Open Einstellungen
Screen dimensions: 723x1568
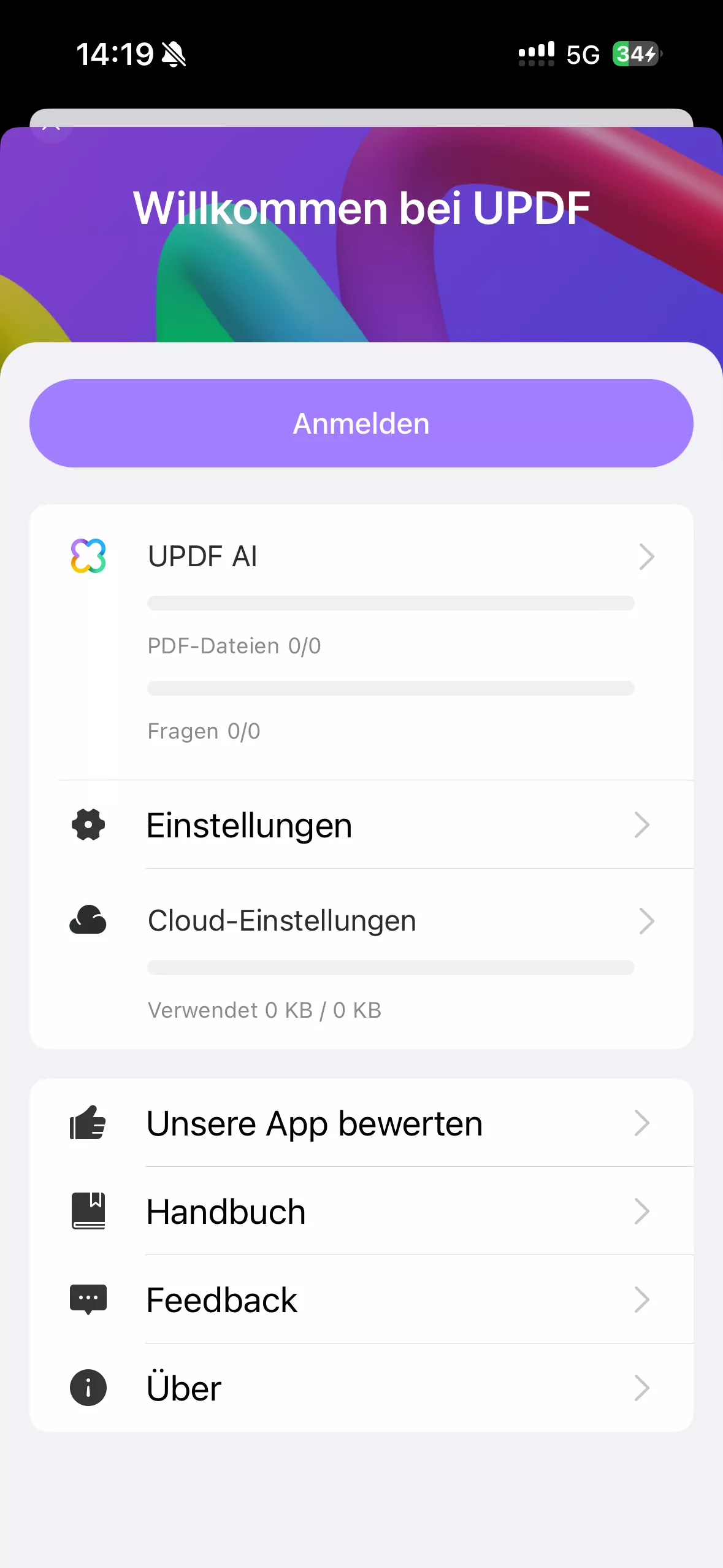point(361,825)
